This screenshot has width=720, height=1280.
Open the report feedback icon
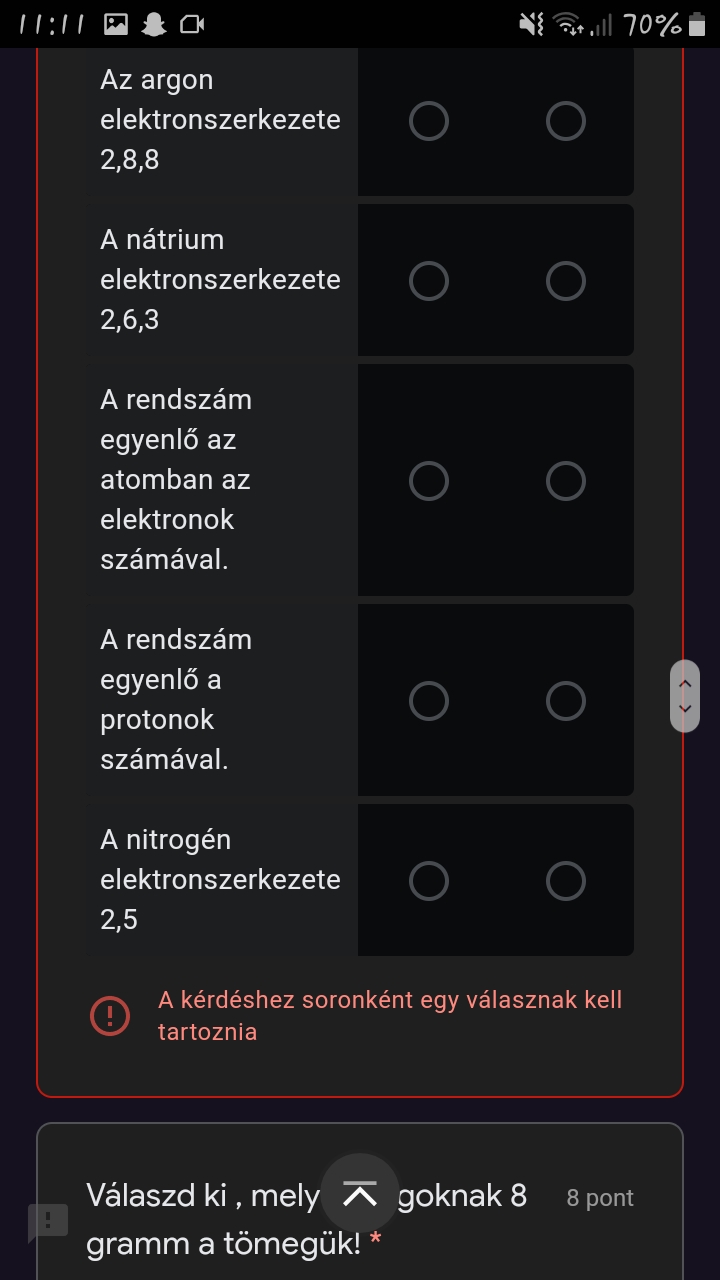point(47,1222)
